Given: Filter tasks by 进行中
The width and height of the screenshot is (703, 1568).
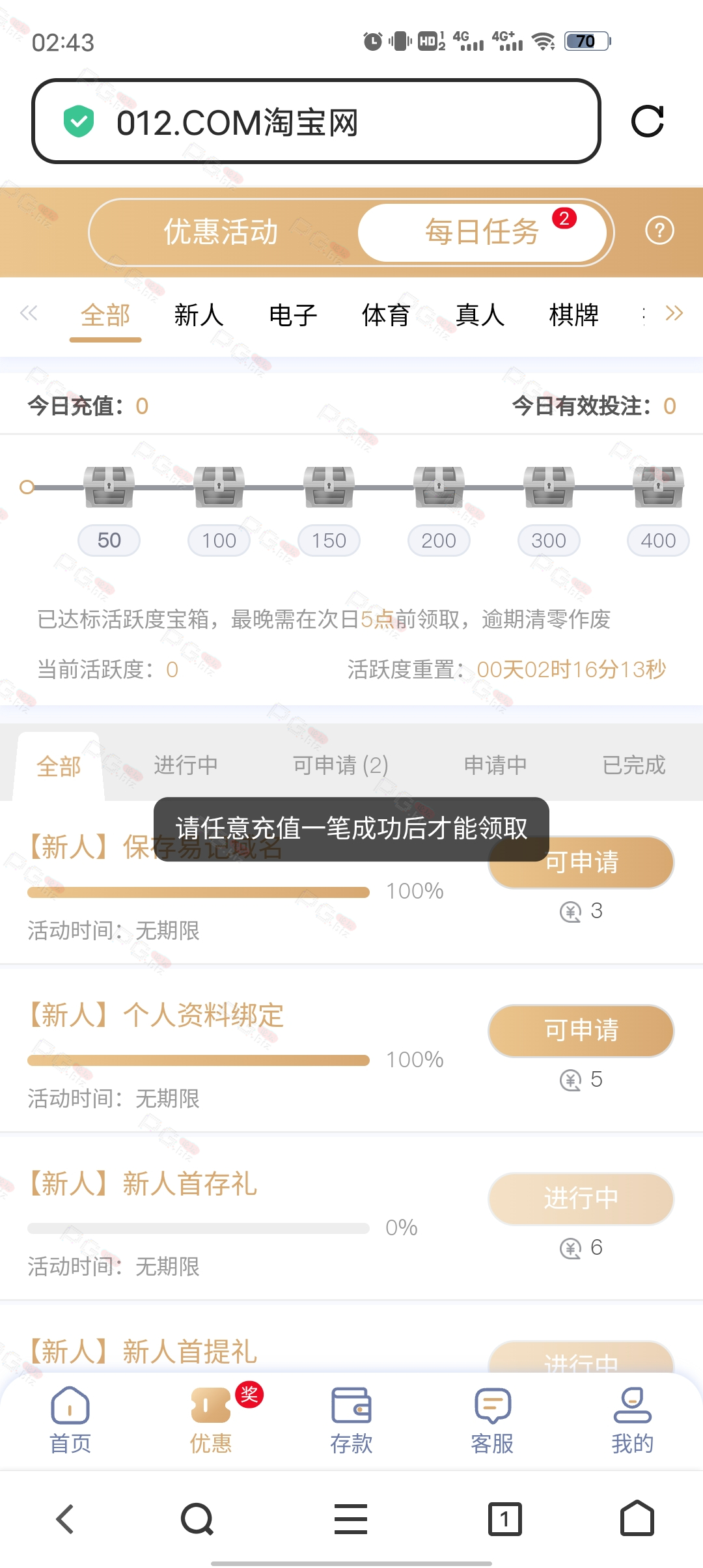Looking at the screenshot, I should 186,765.
